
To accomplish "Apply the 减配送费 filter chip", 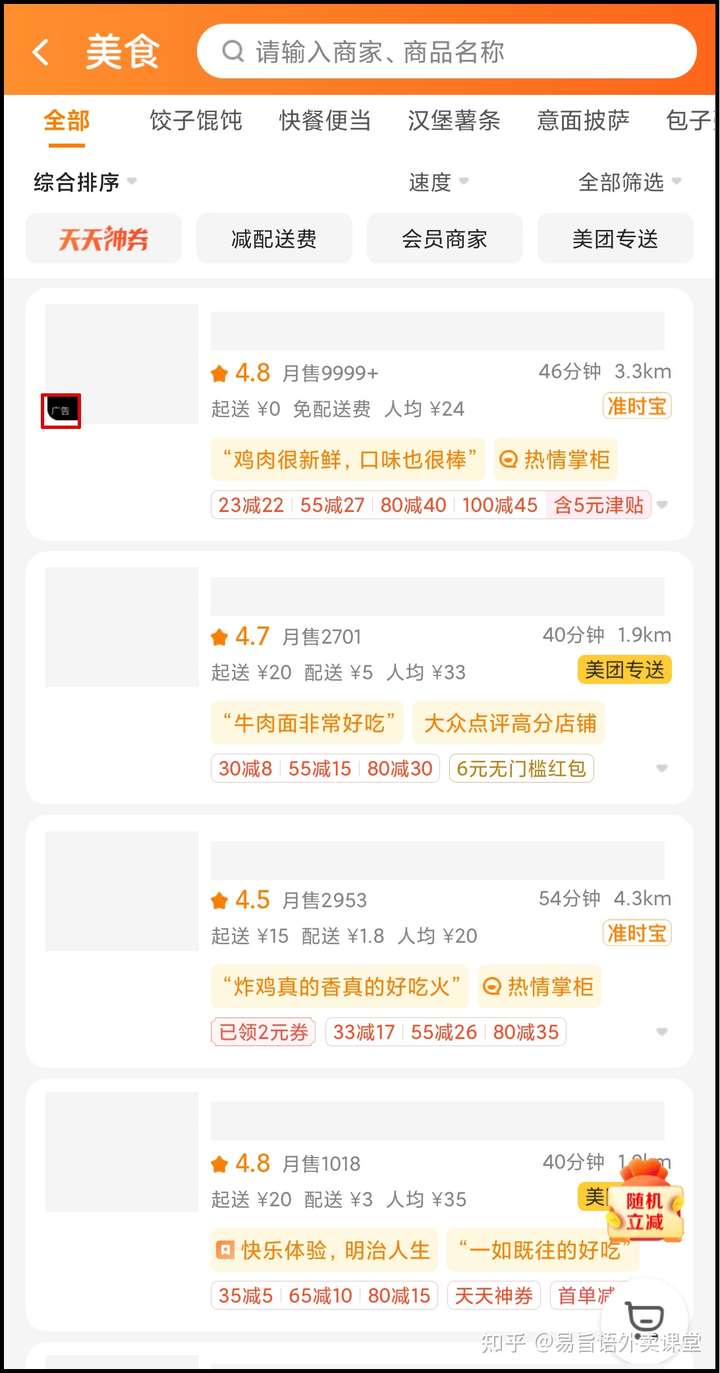I will (274, 239).
